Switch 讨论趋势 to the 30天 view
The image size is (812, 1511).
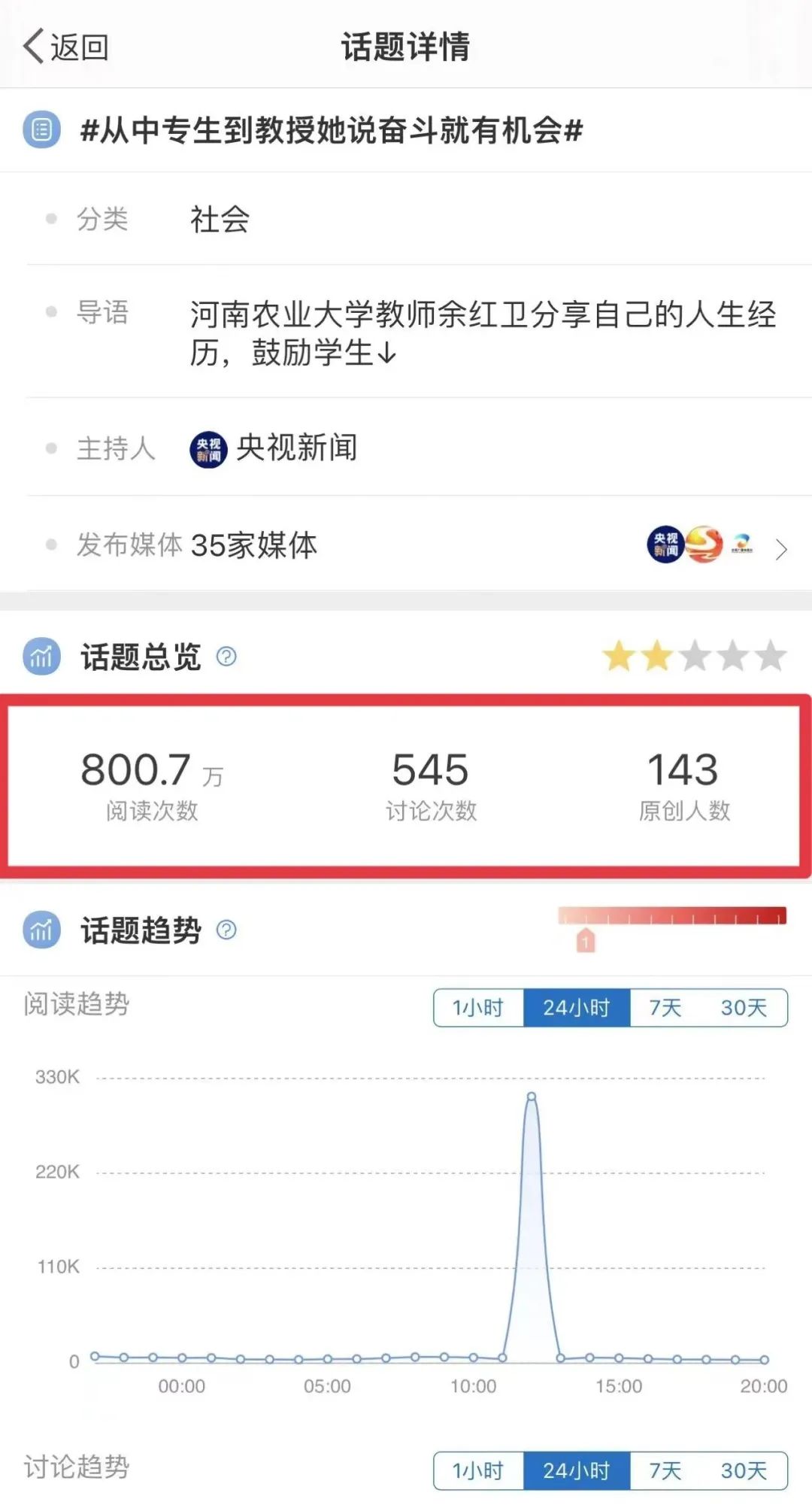pos(741,1472)
